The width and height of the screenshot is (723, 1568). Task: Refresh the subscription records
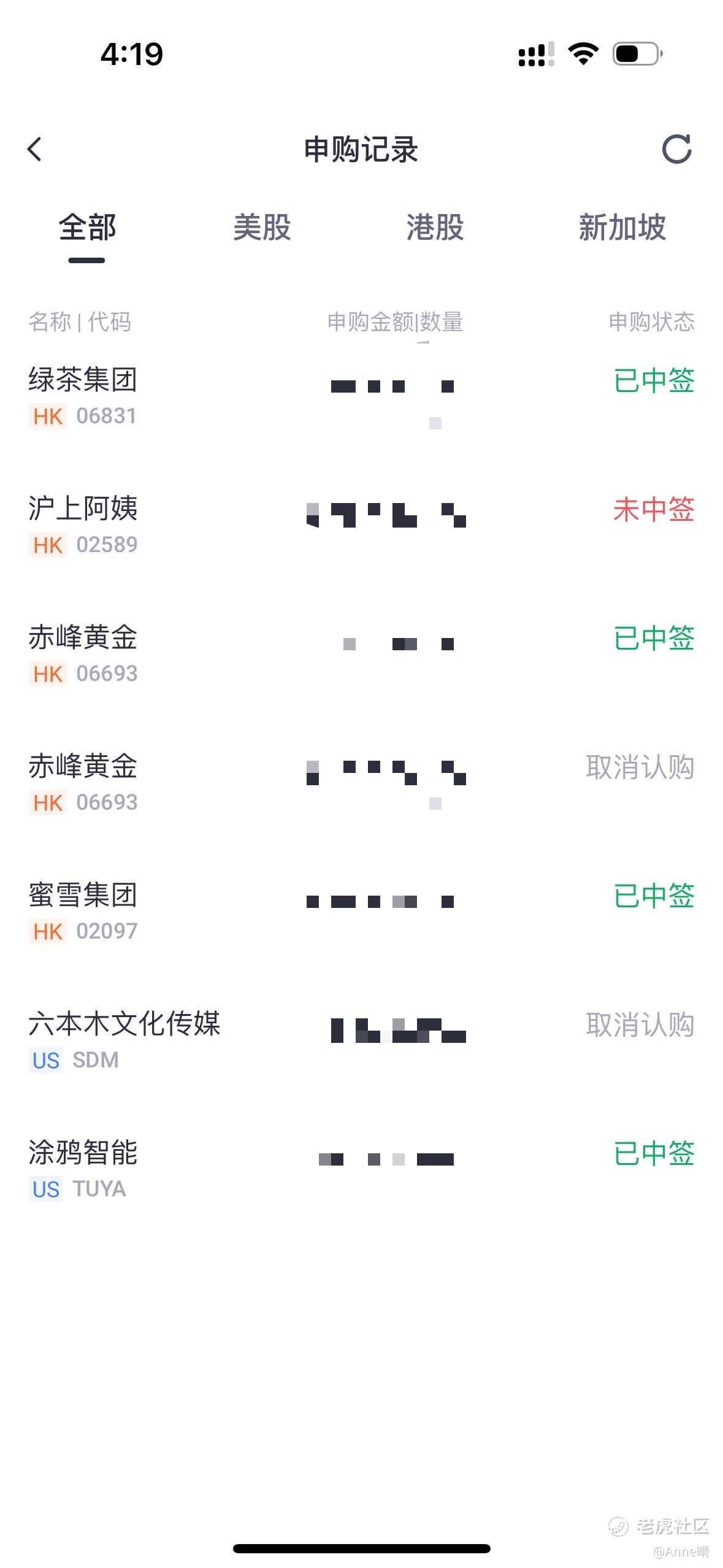click(x=676, y=149)
